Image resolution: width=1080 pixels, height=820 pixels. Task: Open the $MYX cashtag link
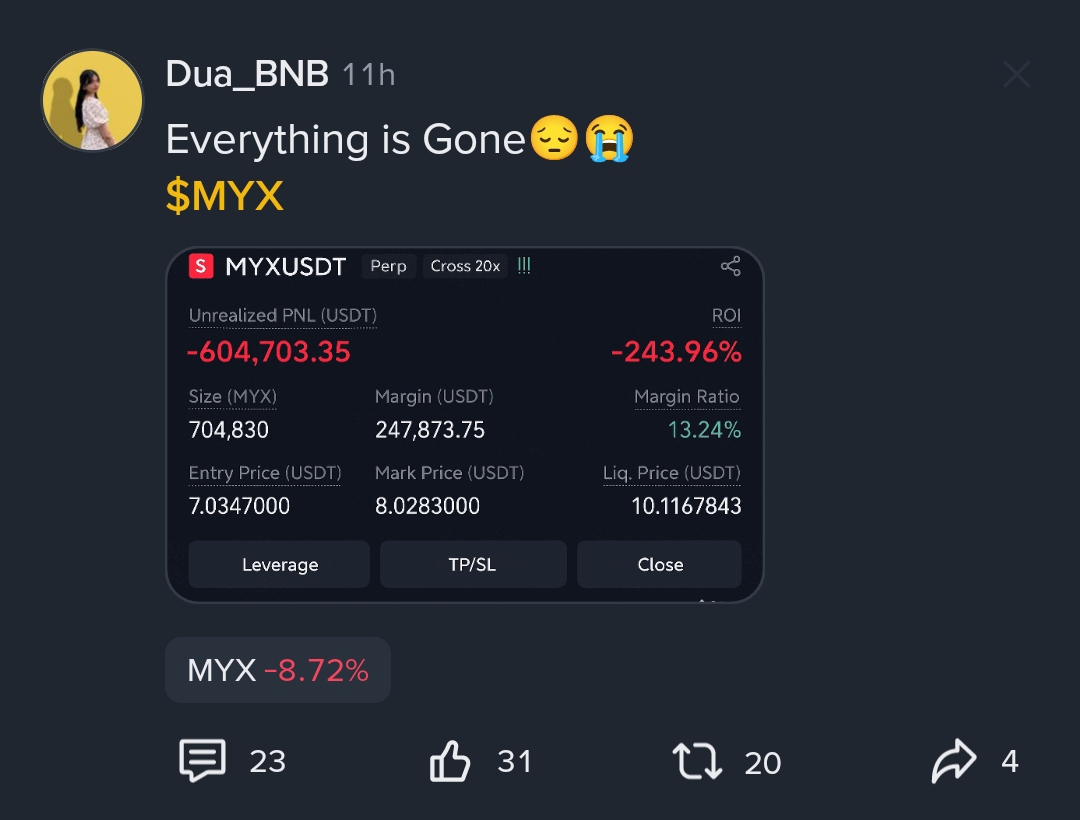pyautogui.click(x=225, y=196)
